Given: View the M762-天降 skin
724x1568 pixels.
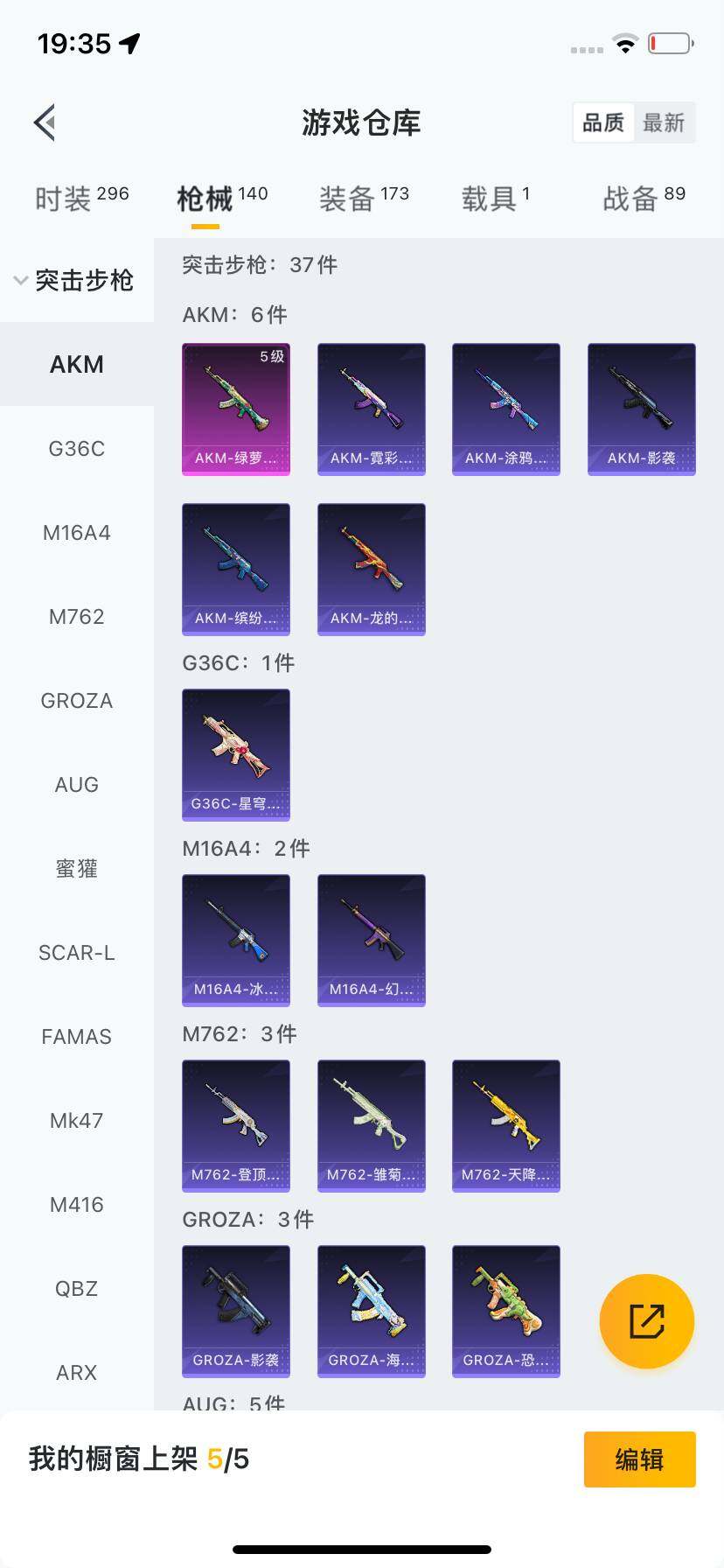Looking at the screenshot, I should pos(505,1125).
